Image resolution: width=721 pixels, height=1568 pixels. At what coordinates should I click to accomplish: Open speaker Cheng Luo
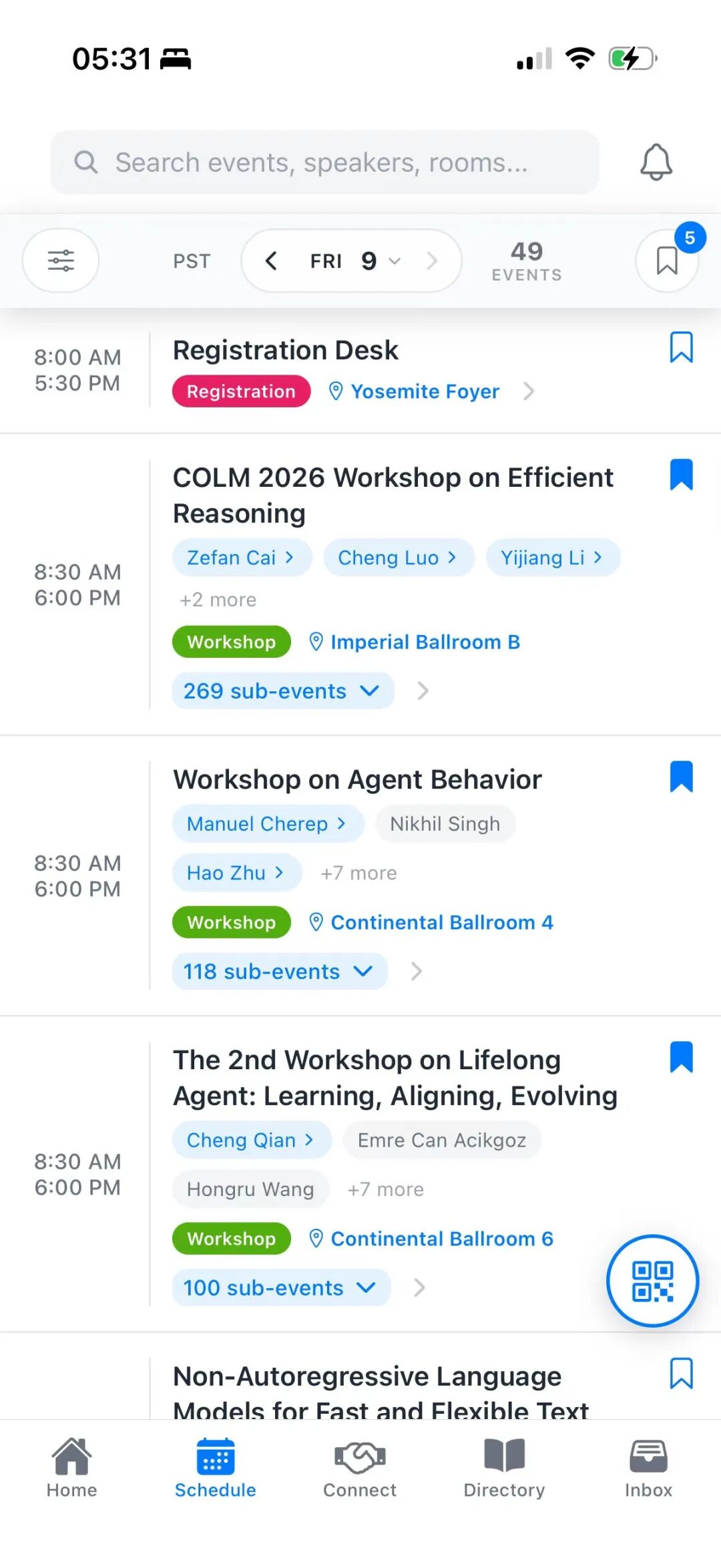(x=399, y=558)
